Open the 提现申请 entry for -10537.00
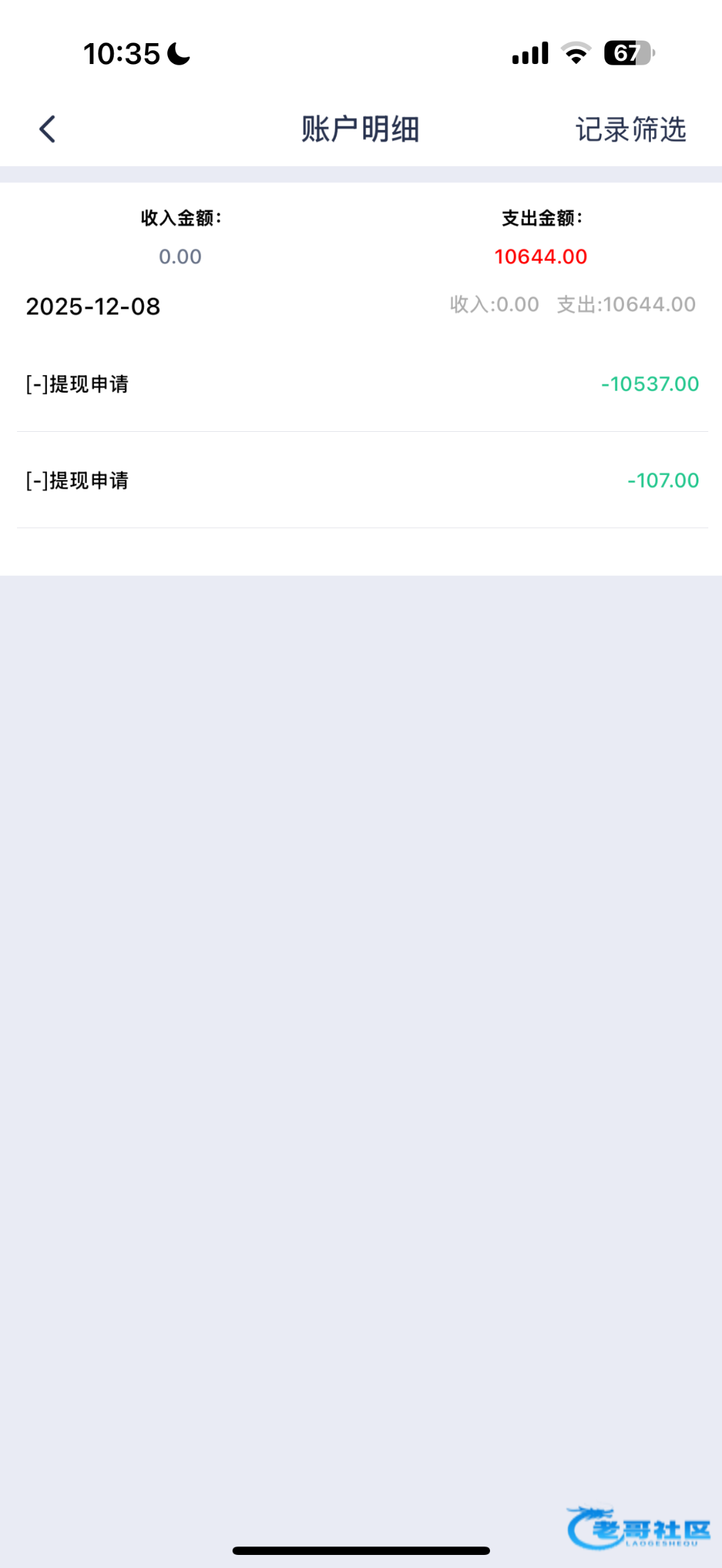 coord(362,384)
